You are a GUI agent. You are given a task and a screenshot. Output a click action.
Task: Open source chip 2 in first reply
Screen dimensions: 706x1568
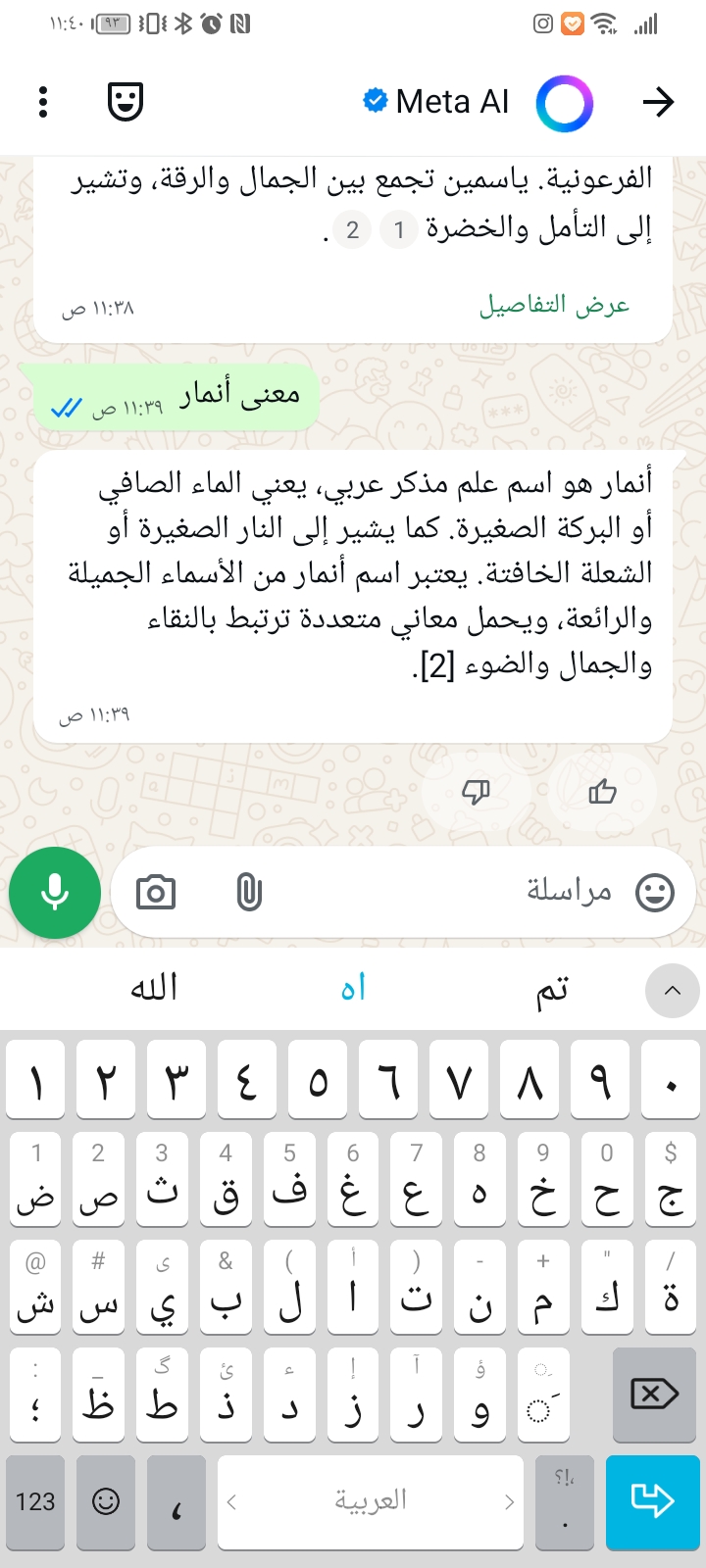pyautogui.click(x=352, y=230)
